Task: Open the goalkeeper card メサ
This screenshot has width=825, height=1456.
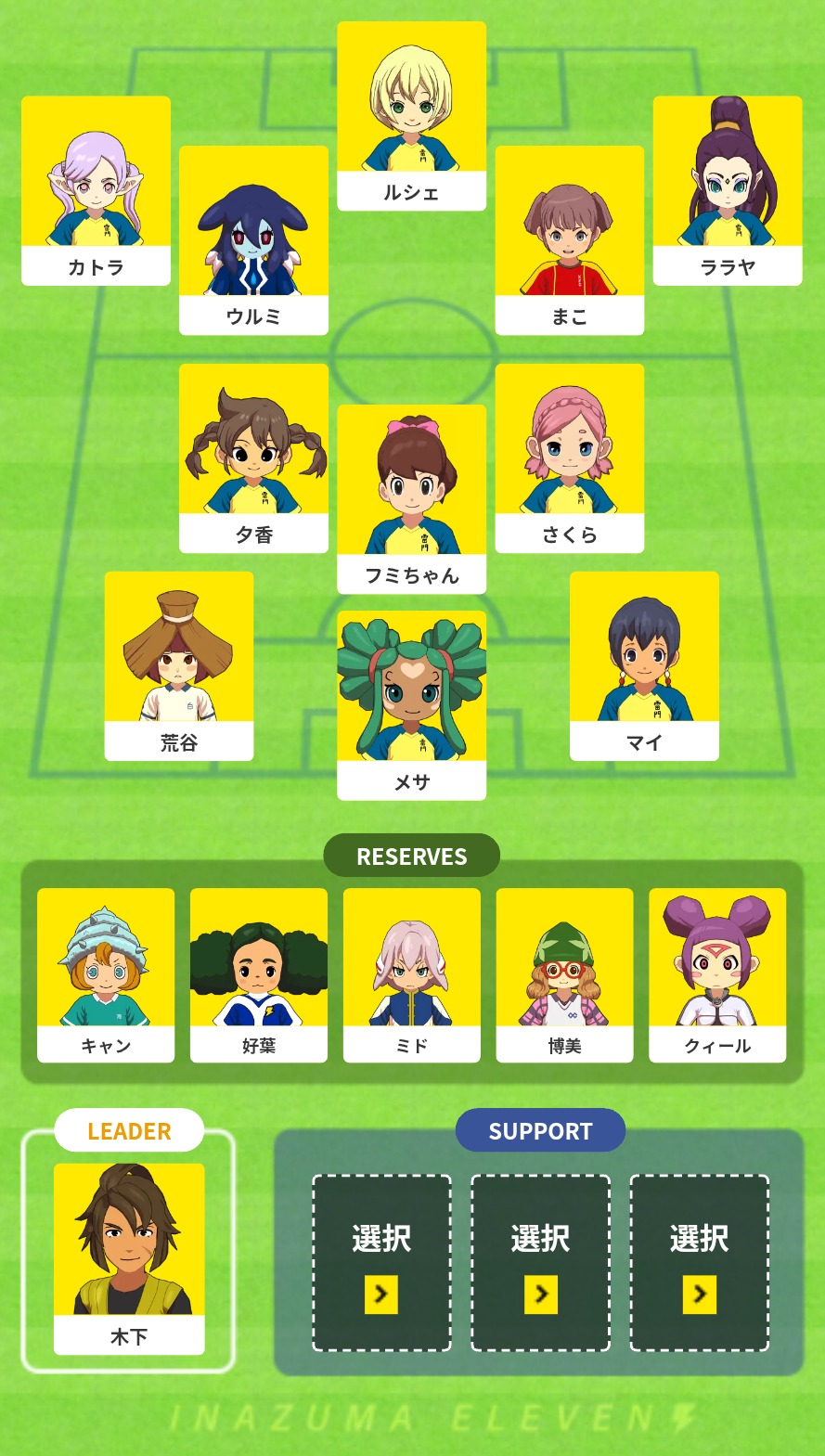Action: (x=411, y=704)
